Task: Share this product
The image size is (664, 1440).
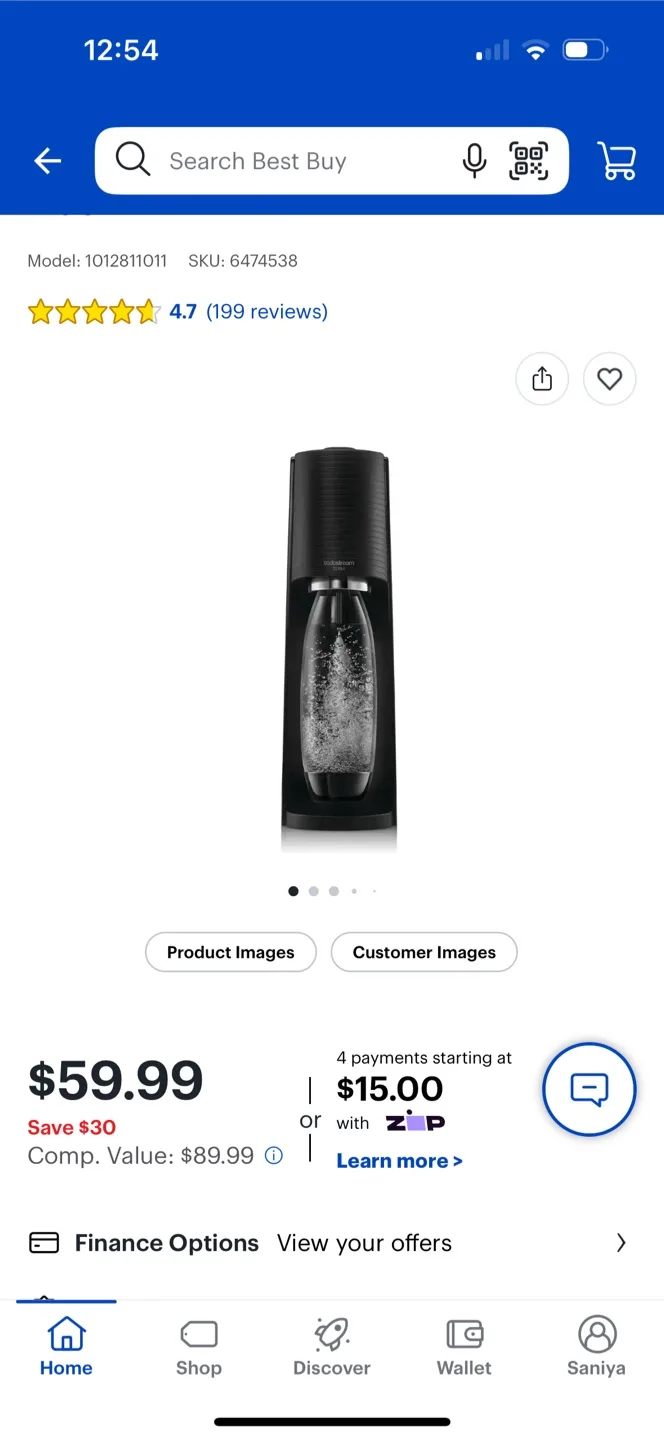Action: (541, 379)
